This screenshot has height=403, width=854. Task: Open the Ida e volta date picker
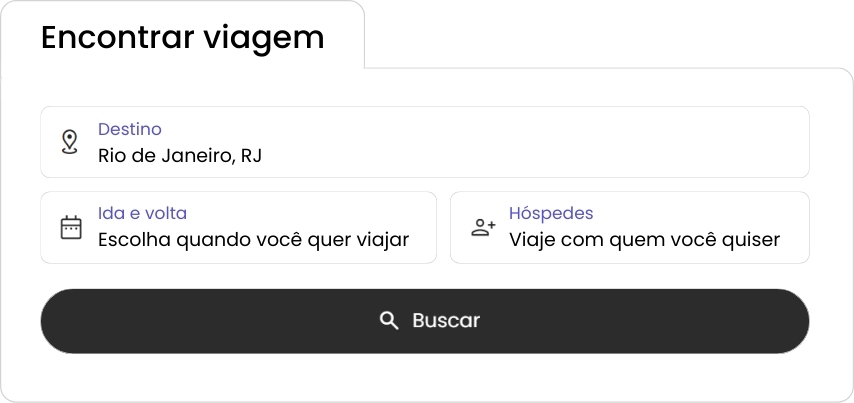point(238,228)
